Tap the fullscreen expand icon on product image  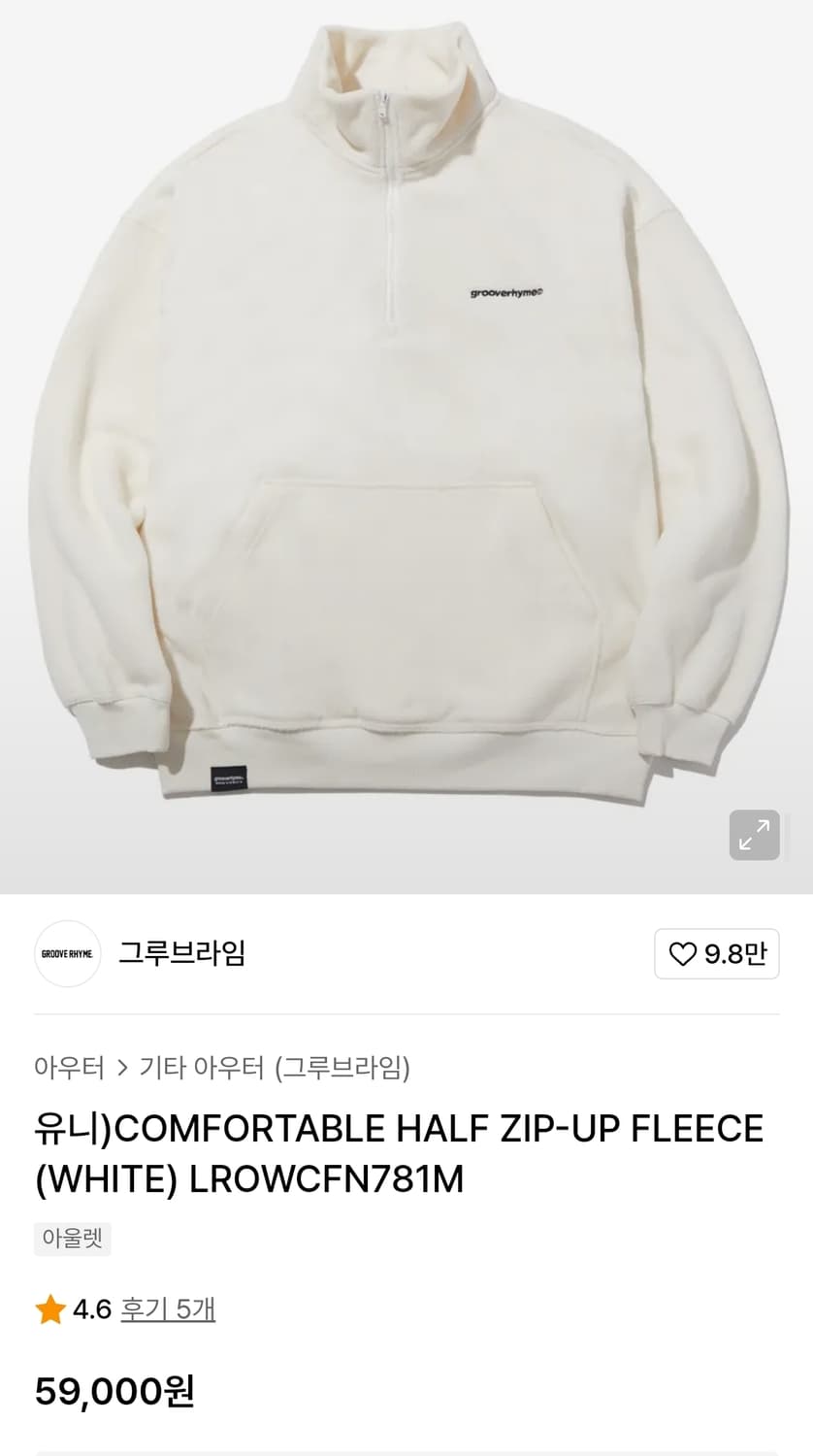tap(755, 835)
